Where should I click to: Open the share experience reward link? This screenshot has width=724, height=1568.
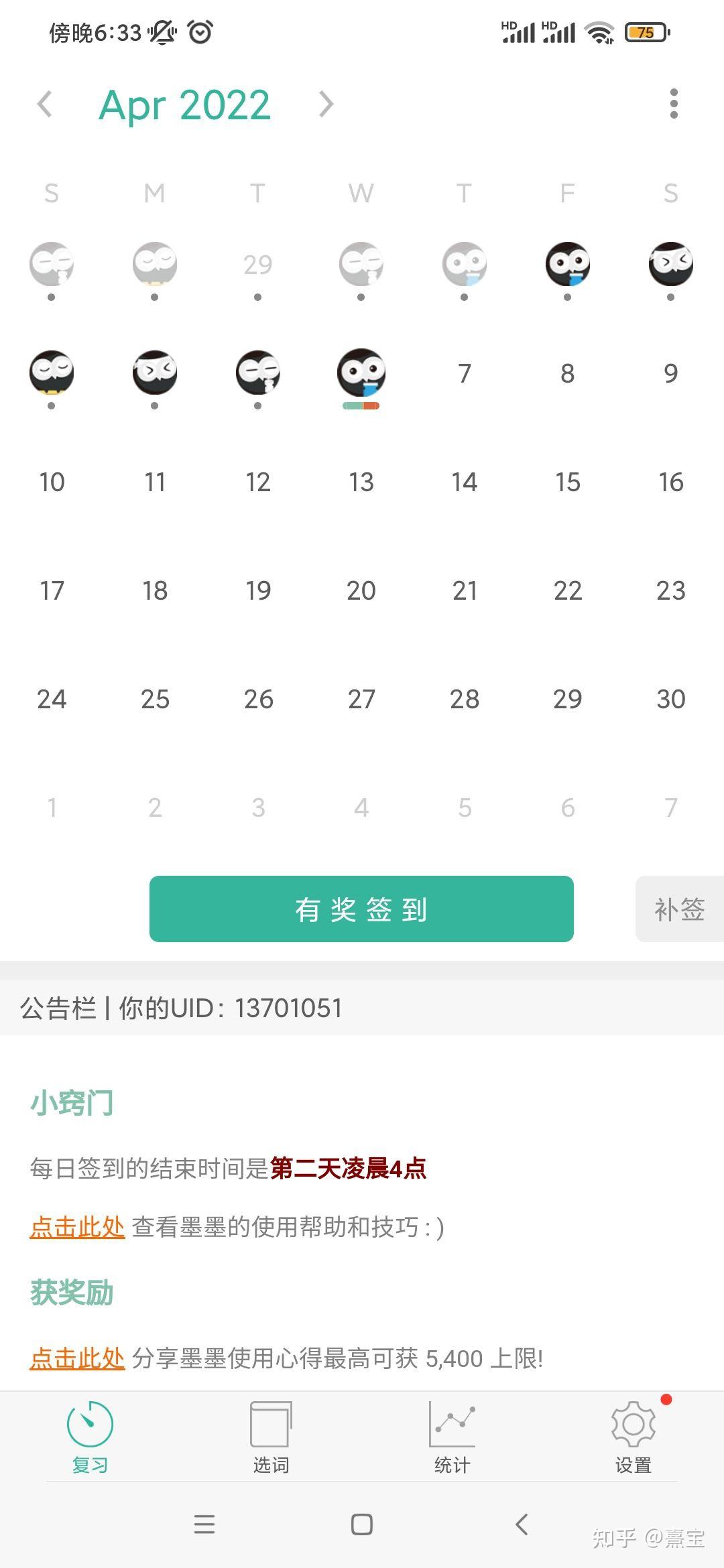pos(77,1358)
